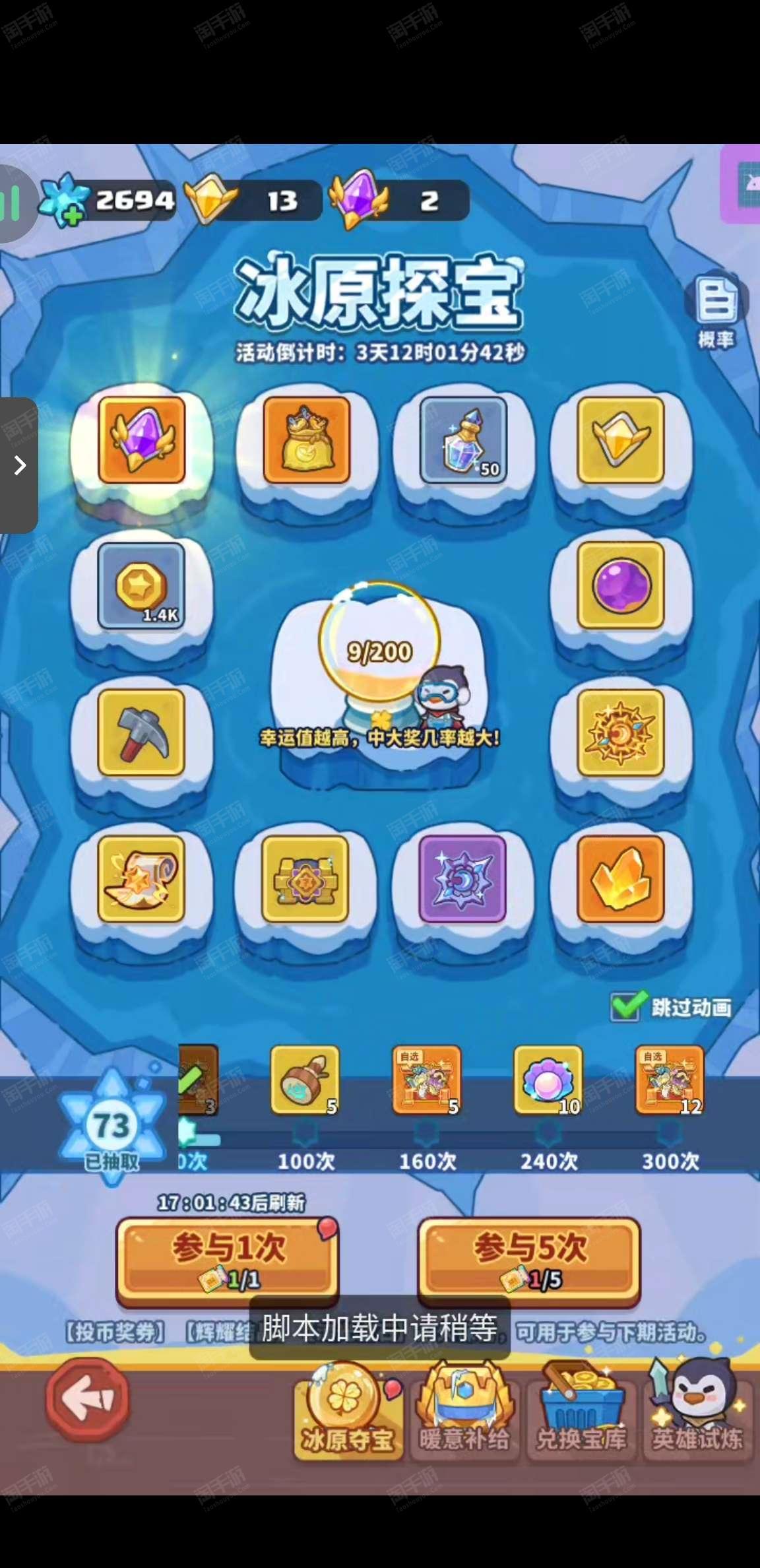
Task: Open the 英雄试炼 tab
Action: pyautogui.click(x=697, y=1411)
